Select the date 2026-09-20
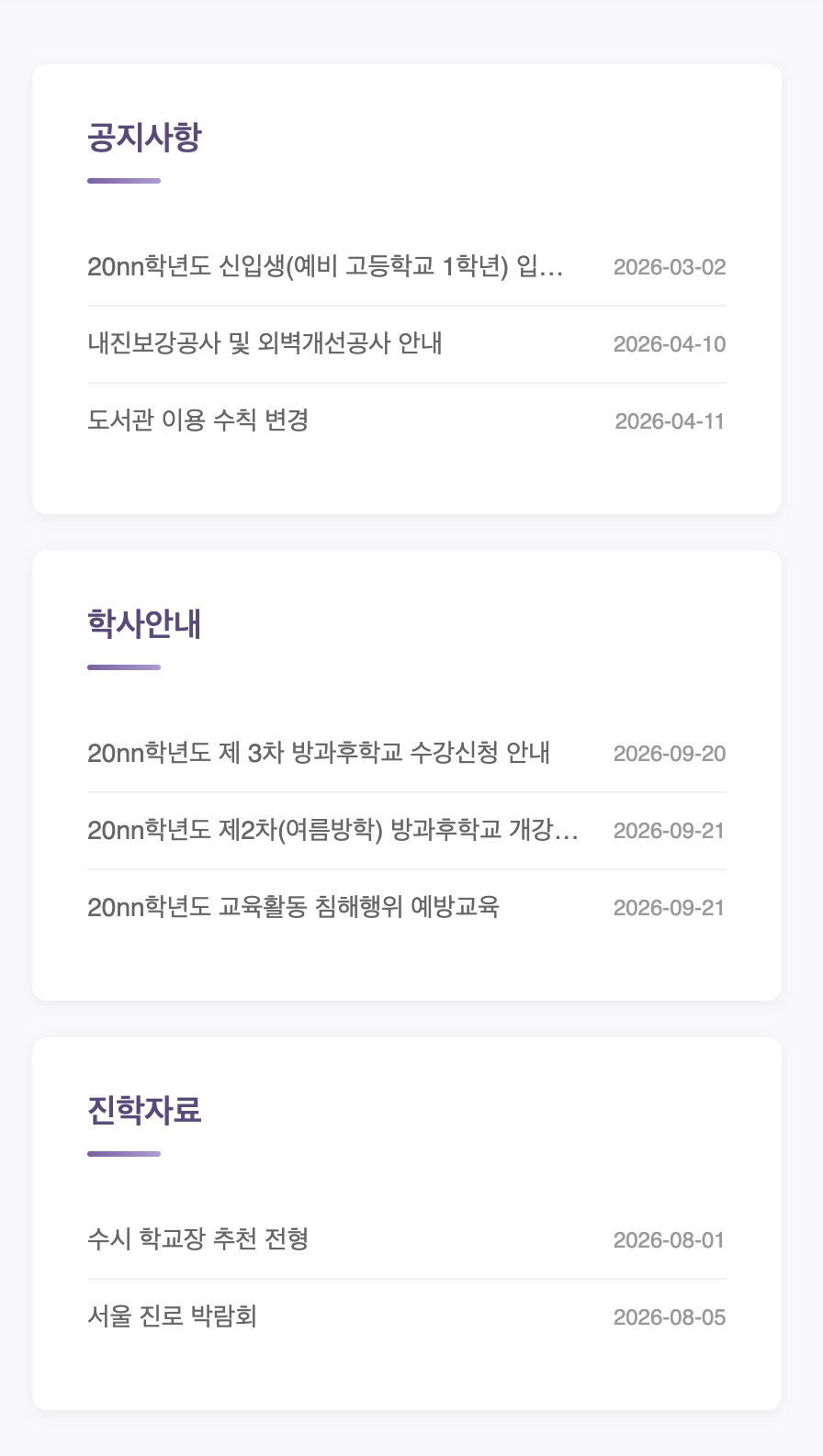823x1456 pixels. 670,753
